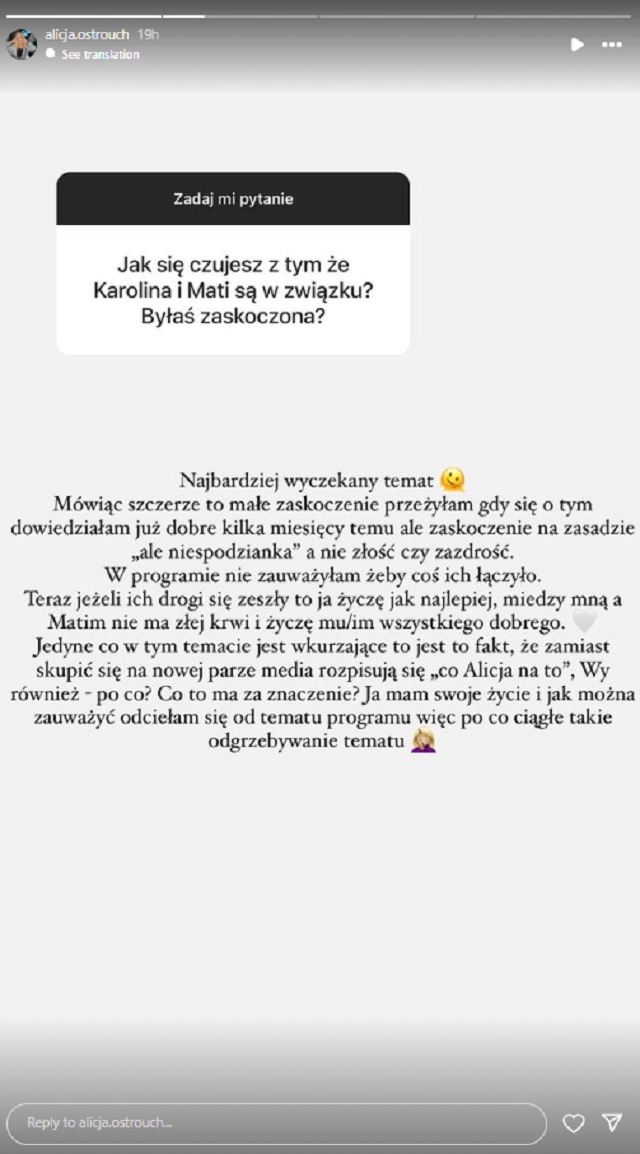The height and width of the screenshot is (1154, 640).
Task: Open alicja.ostrouch username
Action: coord(87,35)
